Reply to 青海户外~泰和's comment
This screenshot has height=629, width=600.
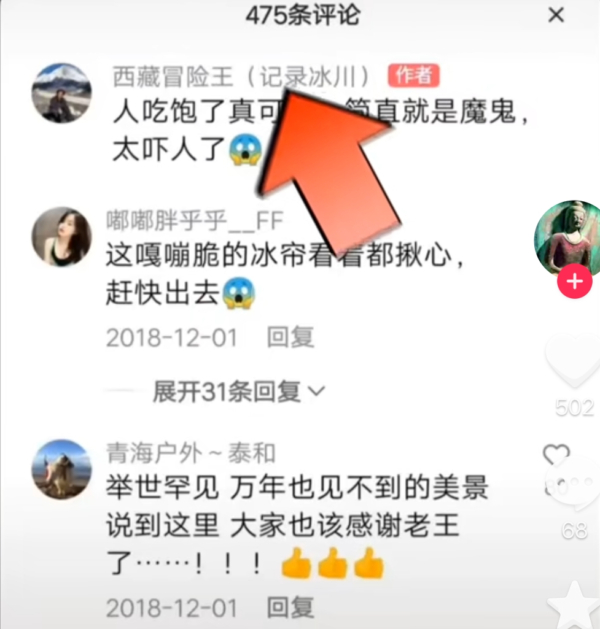290,607
